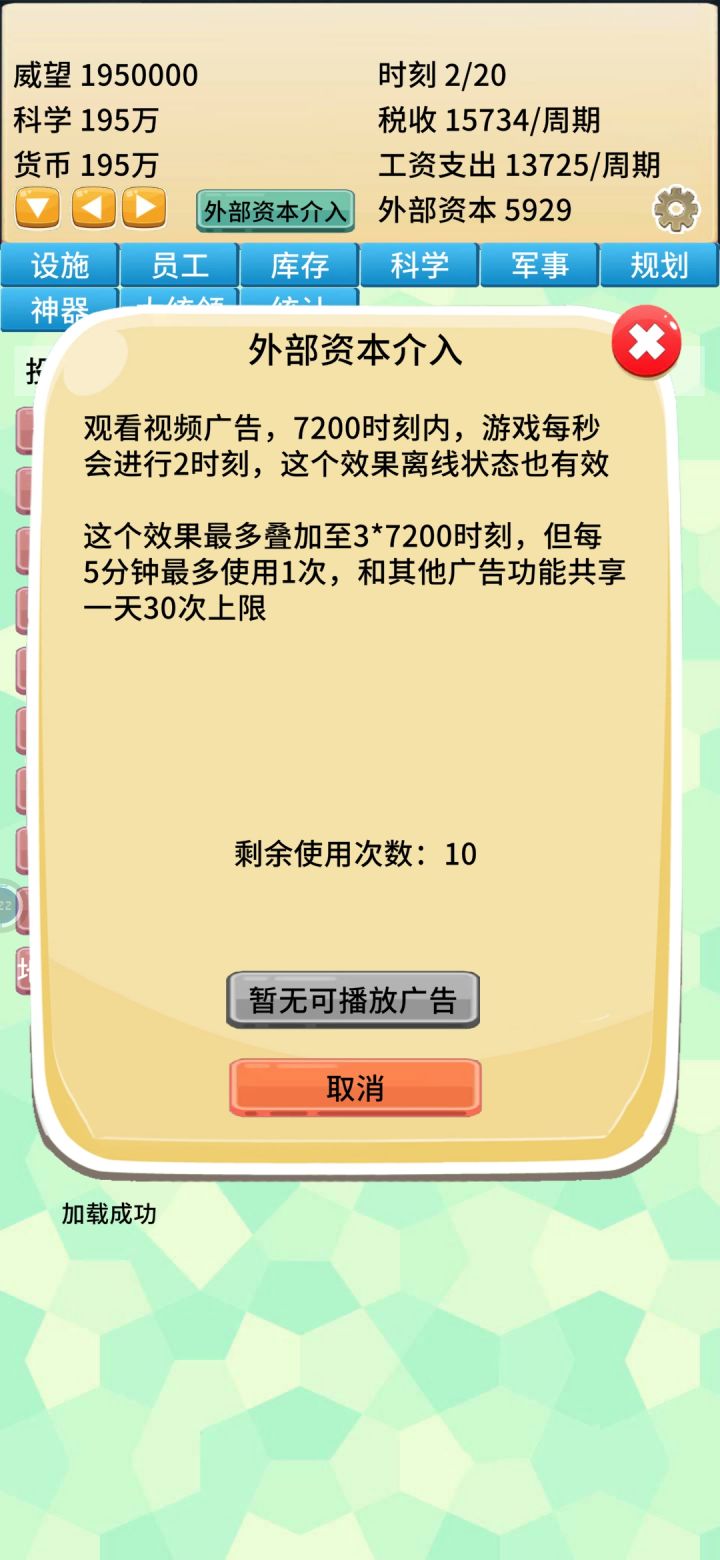
Task: Close the 外部资本介入 dialog via red X
Action: click(x=645, y=342)
